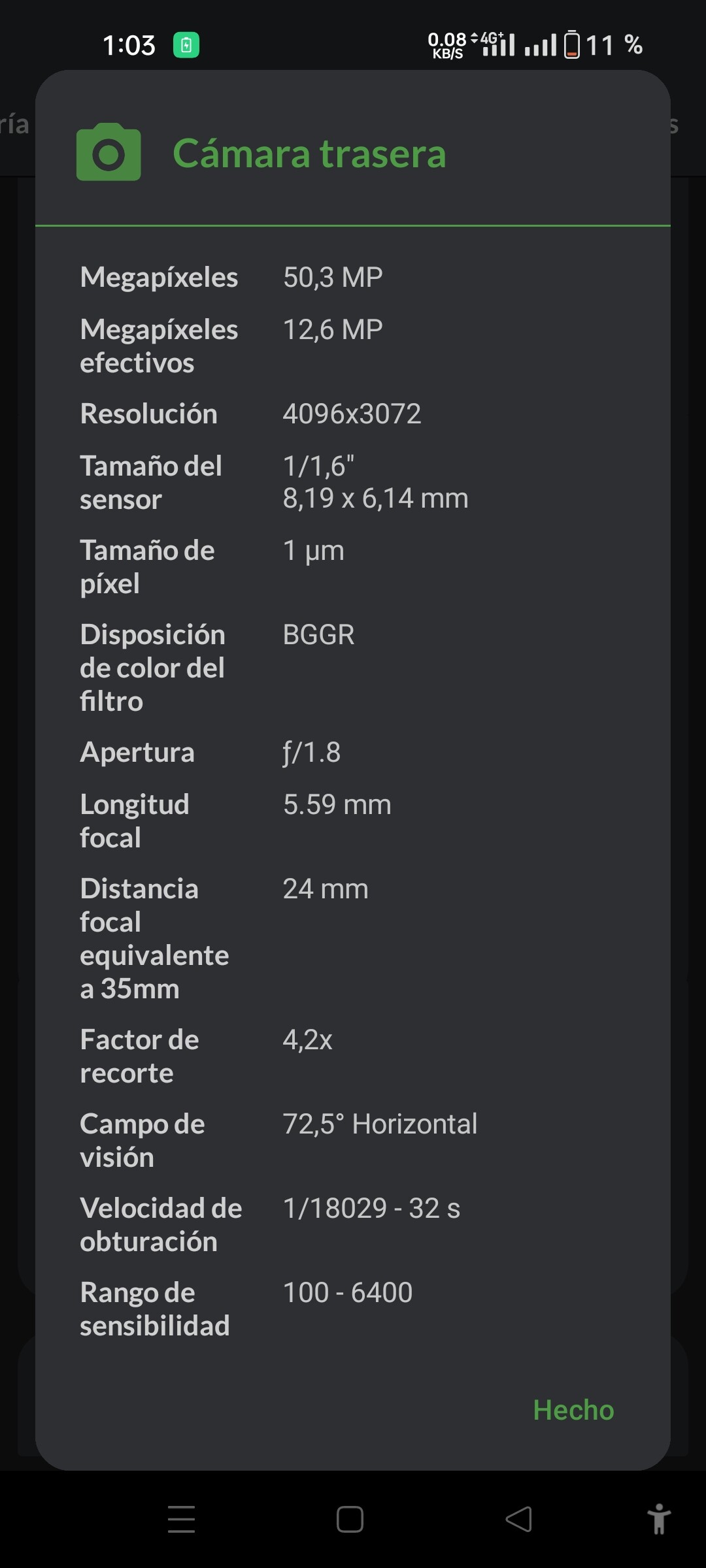706x1568 pixels.
Task: Close the dialog with Hecho
Action: 573,1410
